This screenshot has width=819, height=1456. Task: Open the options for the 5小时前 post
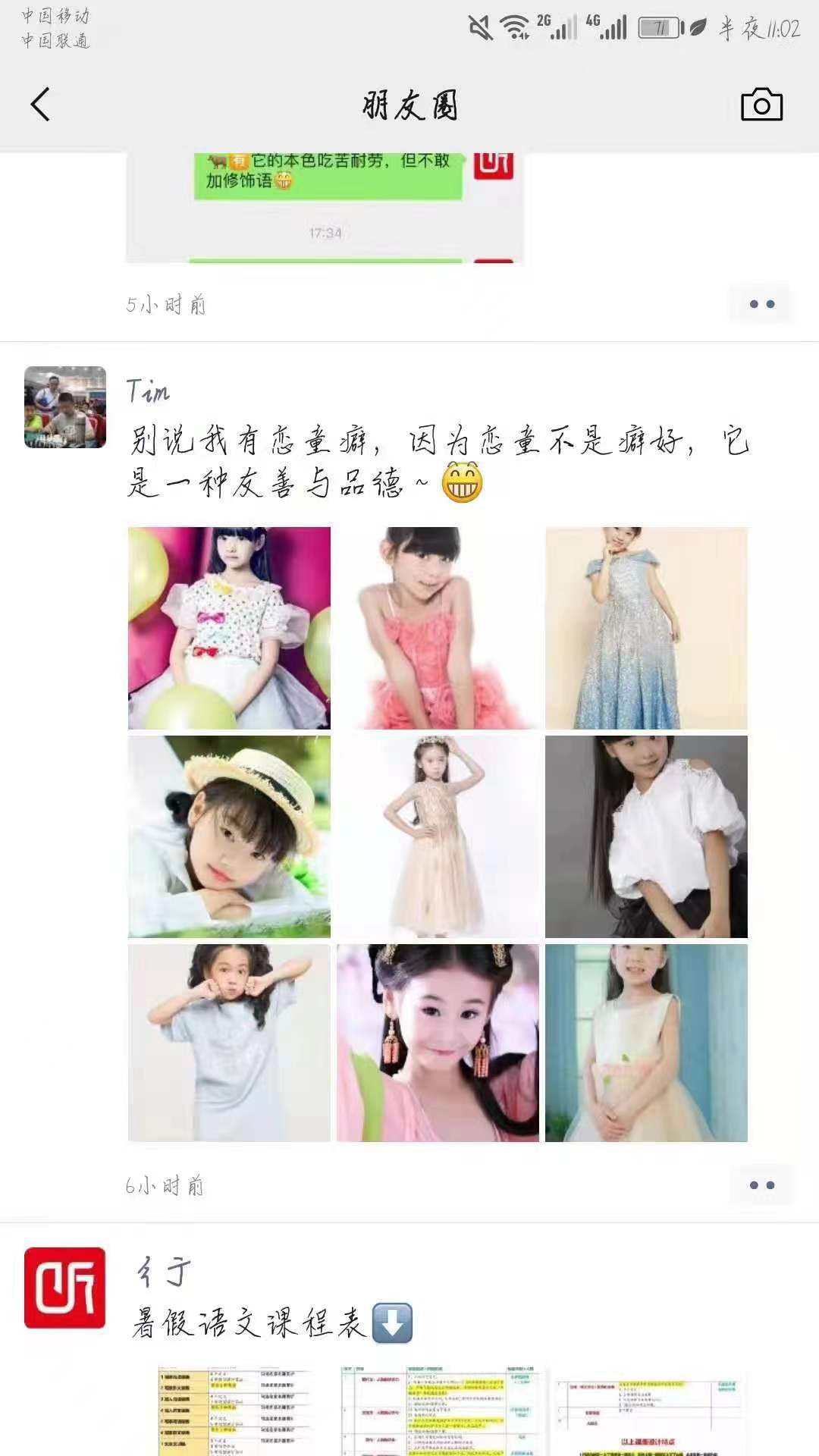[761, 304]
